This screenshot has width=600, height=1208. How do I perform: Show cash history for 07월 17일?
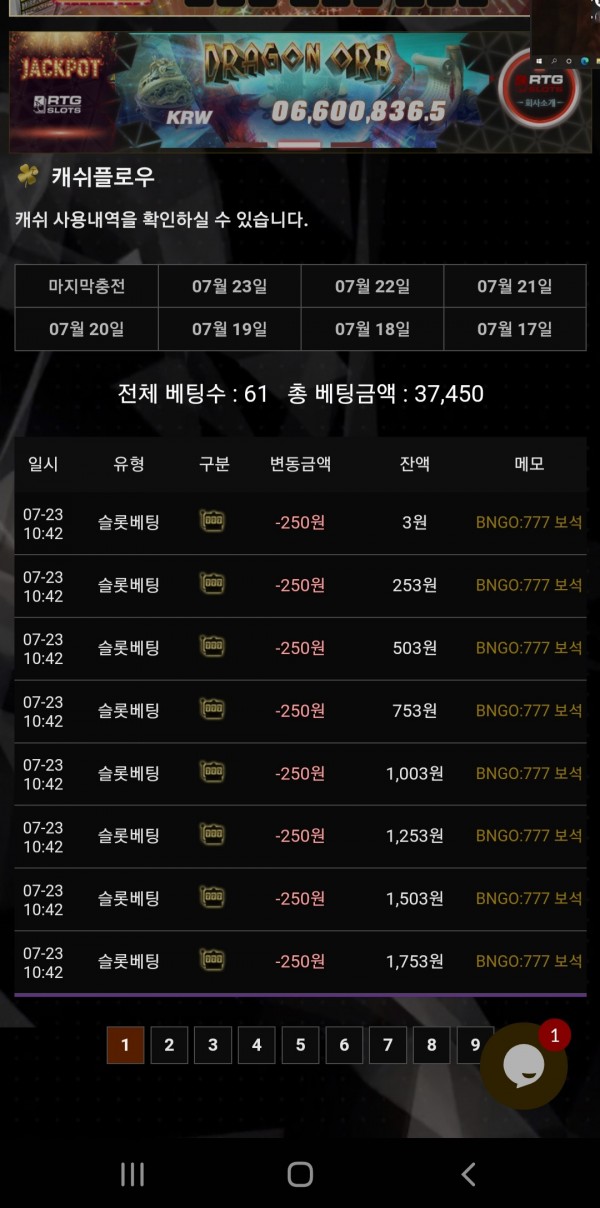514,329
